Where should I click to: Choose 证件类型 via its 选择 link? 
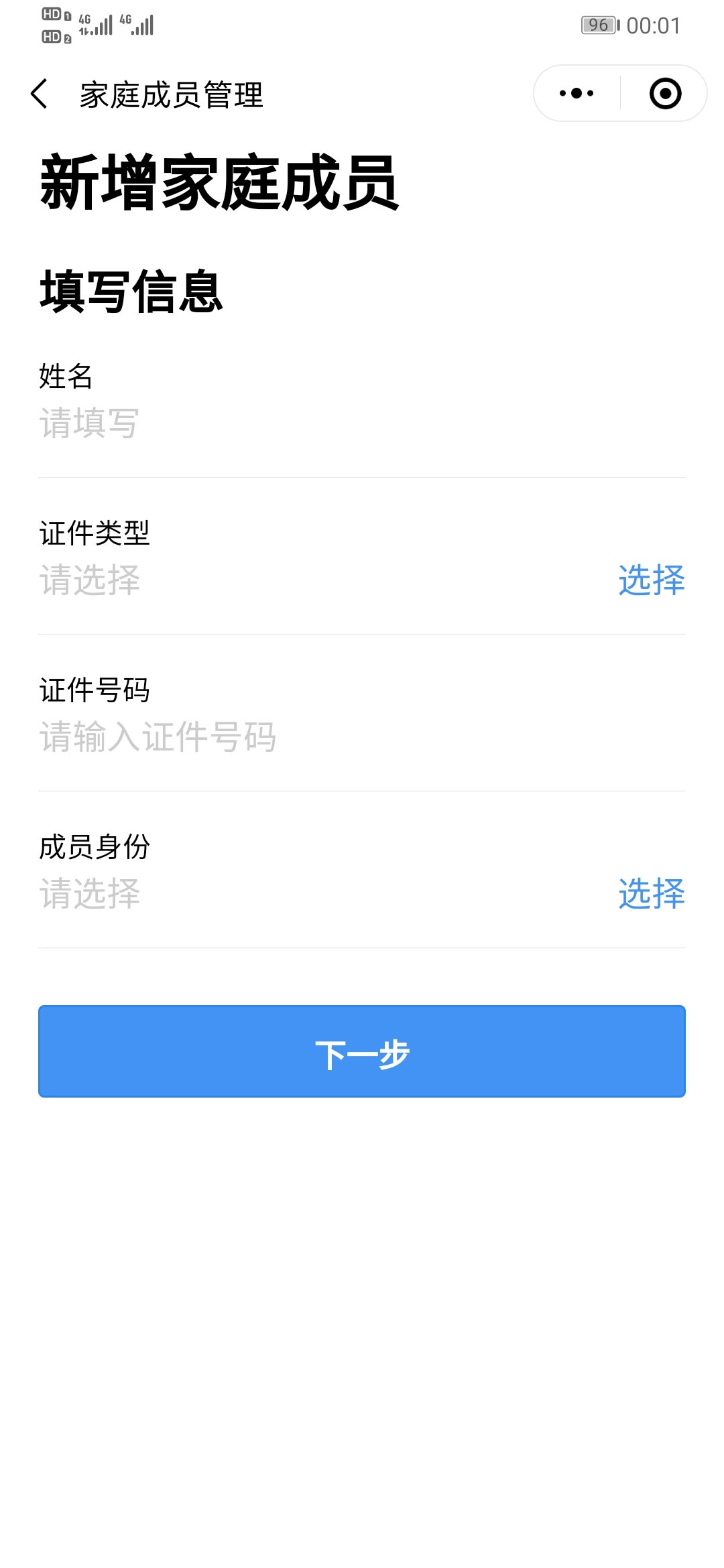pyautogui.click(x=651, y=580)
